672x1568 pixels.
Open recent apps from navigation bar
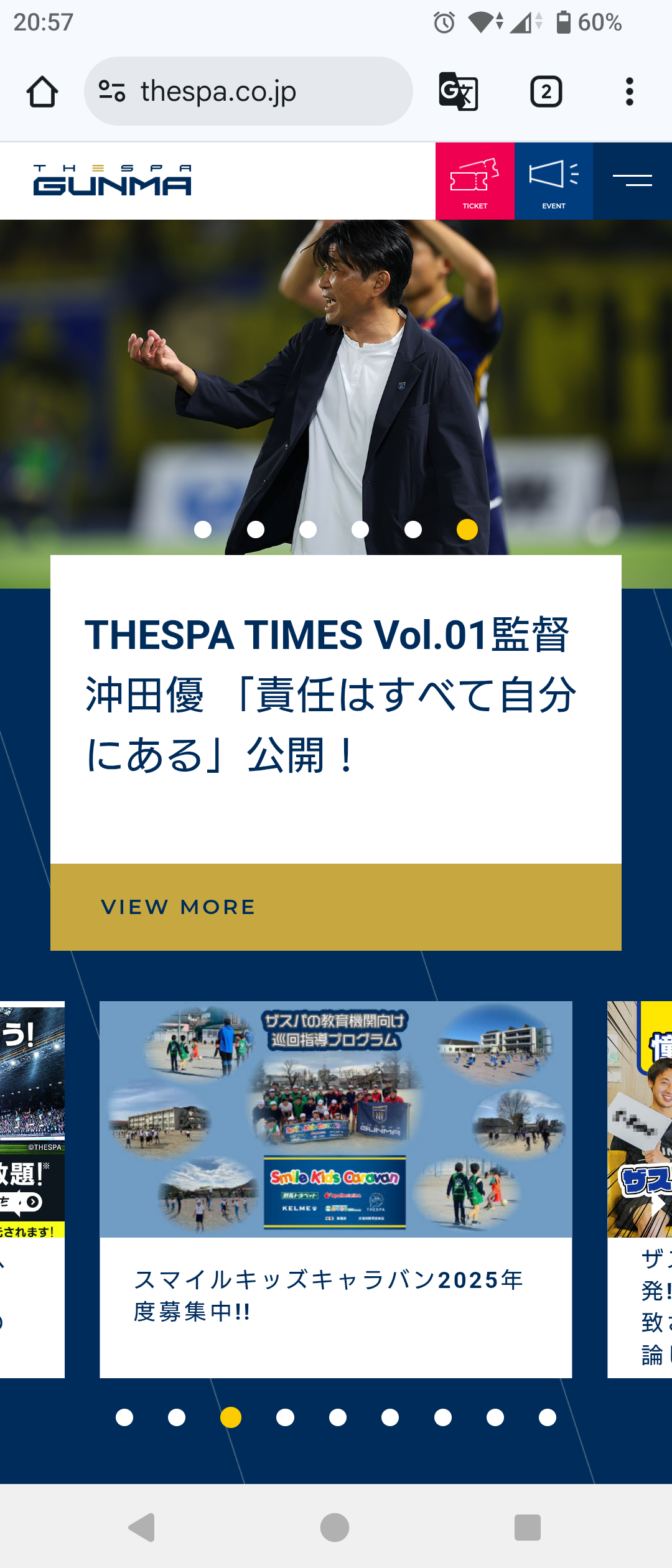[x=527, y=1527]
